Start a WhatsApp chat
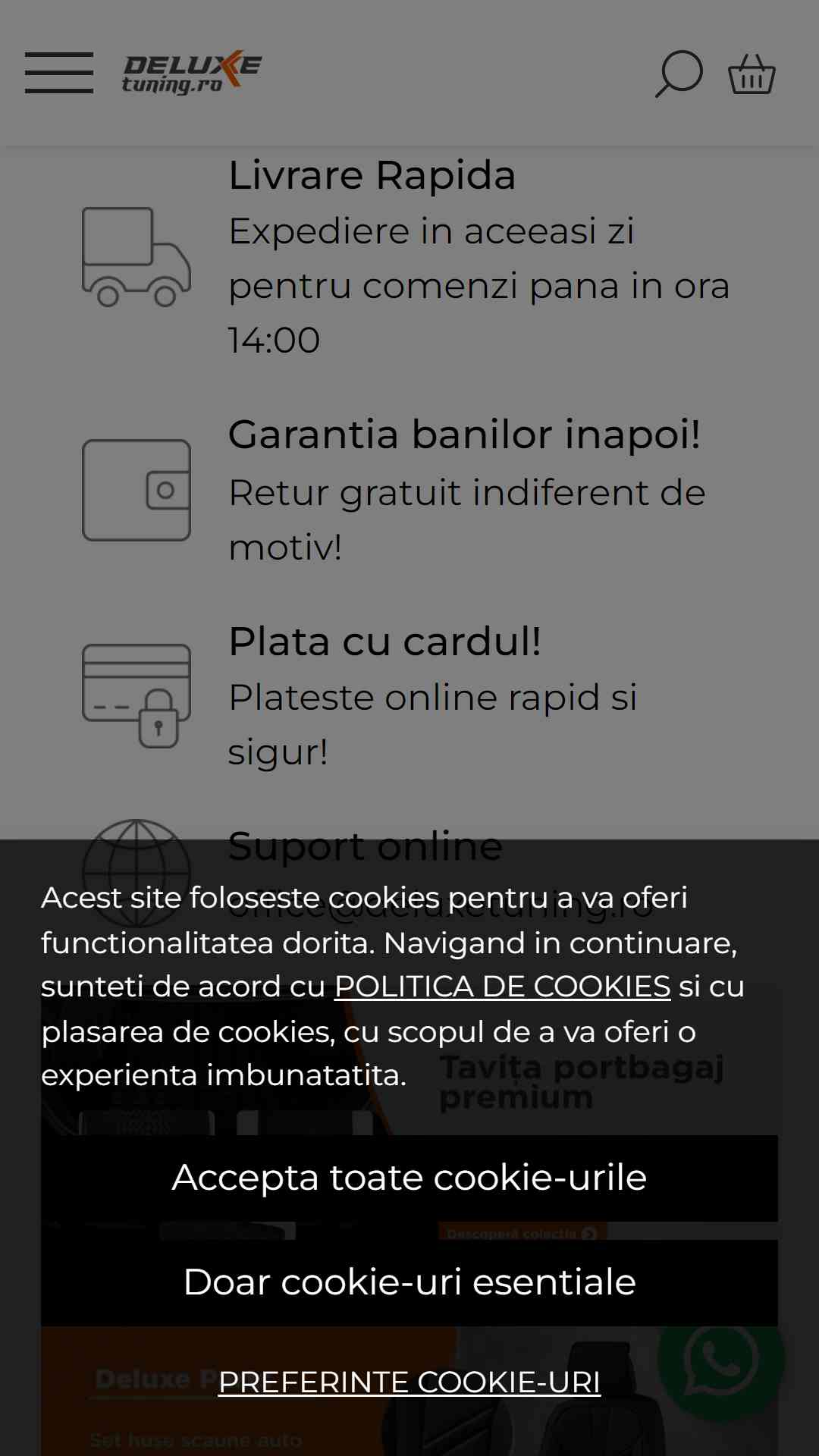819x1456 pixels. click(x=721, y=1357)
